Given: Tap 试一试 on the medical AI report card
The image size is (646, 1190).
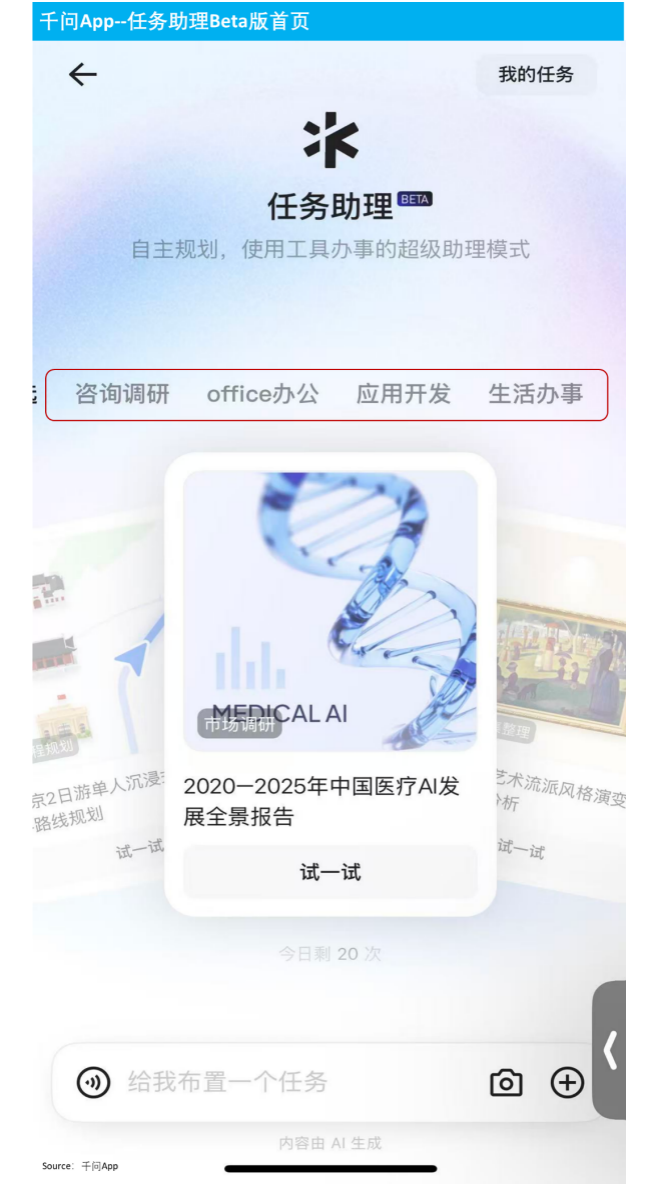Looking at the screenshot, I should (330, 872).
